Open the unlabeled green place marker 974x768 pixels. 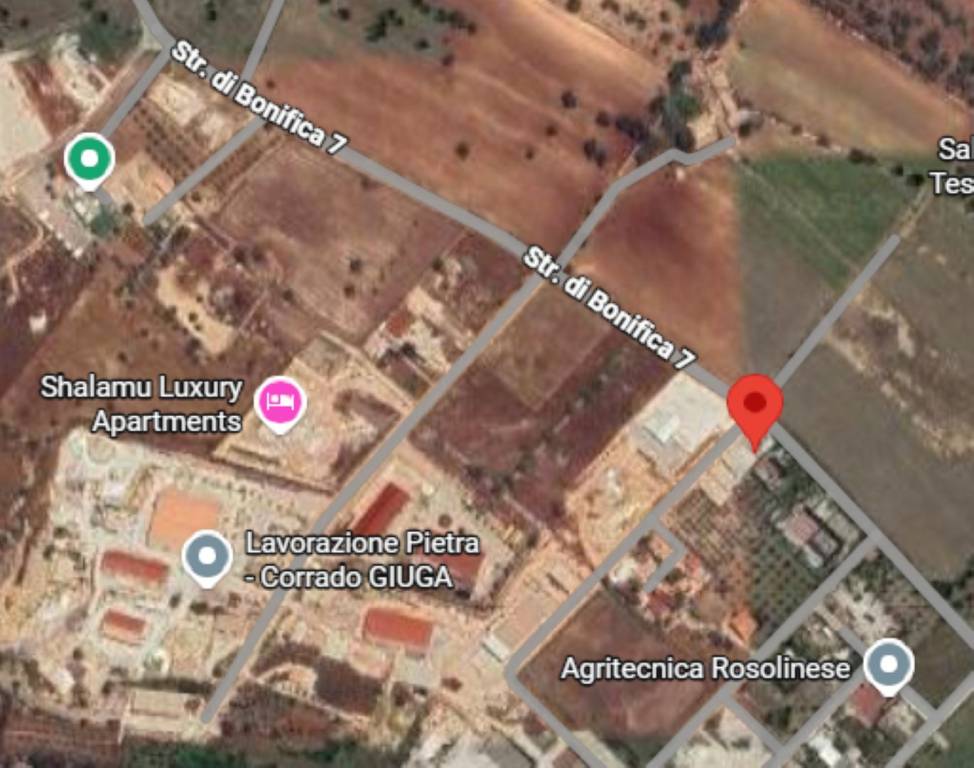(x=89, y=159)
